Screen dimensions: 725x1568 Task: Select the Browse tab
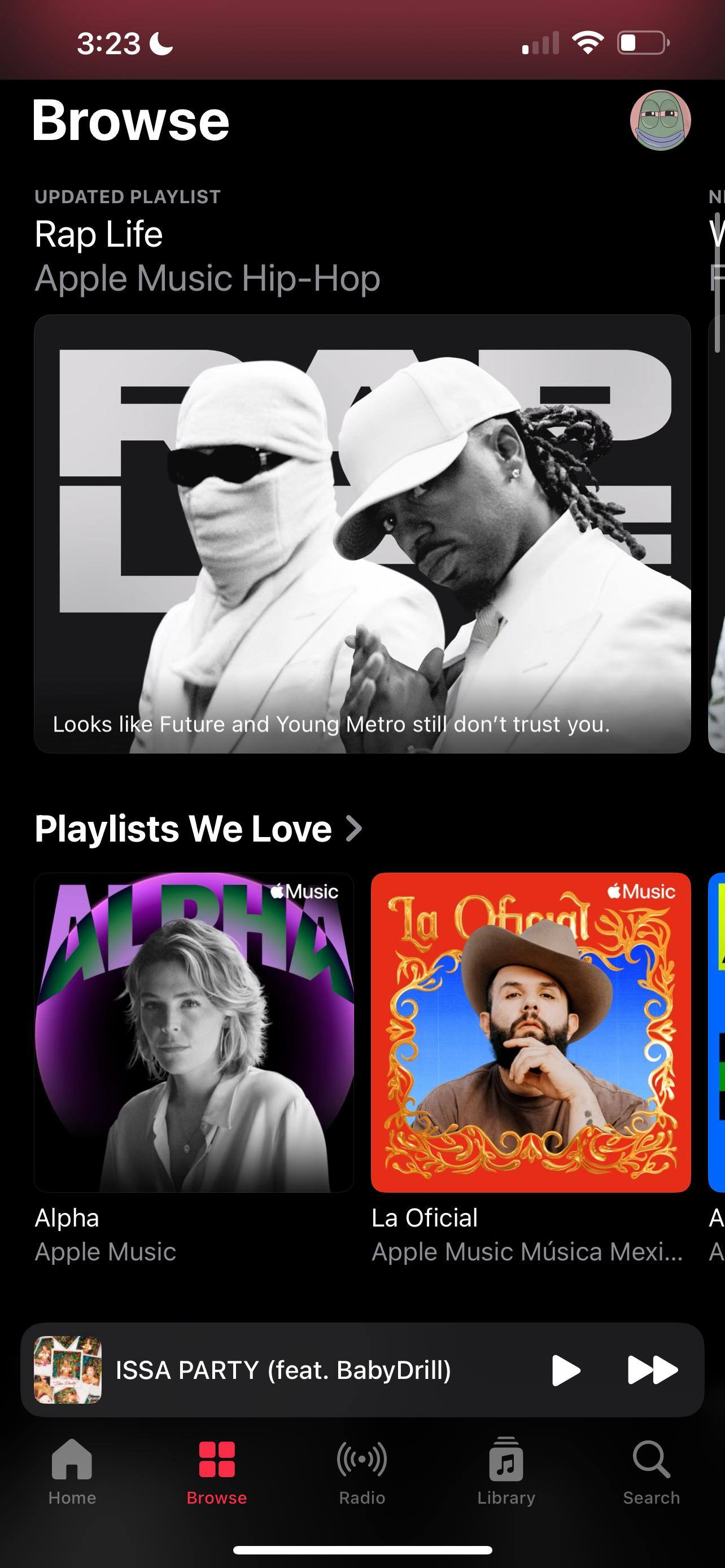(x=217, y=1470)
